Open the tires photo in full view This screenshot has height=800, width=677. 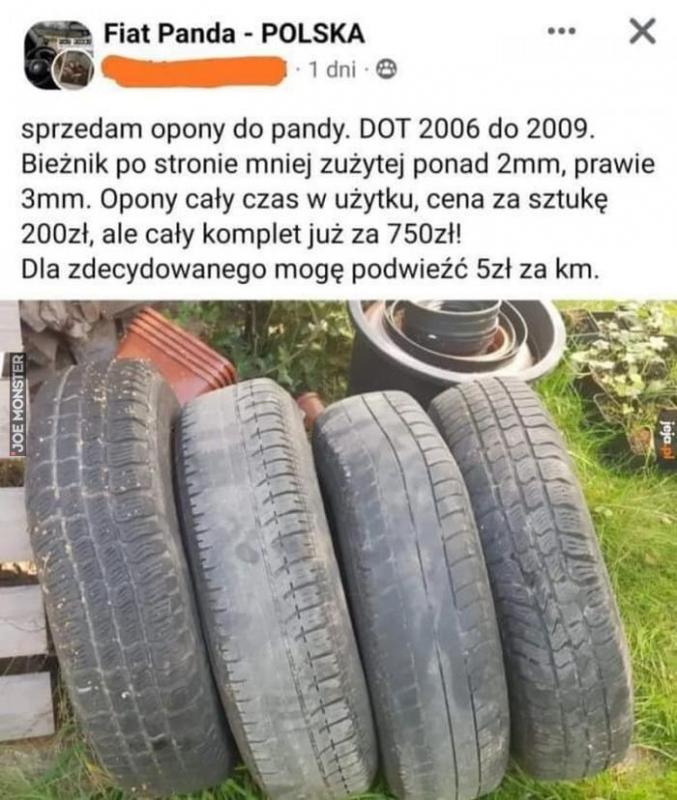point(338,550)
